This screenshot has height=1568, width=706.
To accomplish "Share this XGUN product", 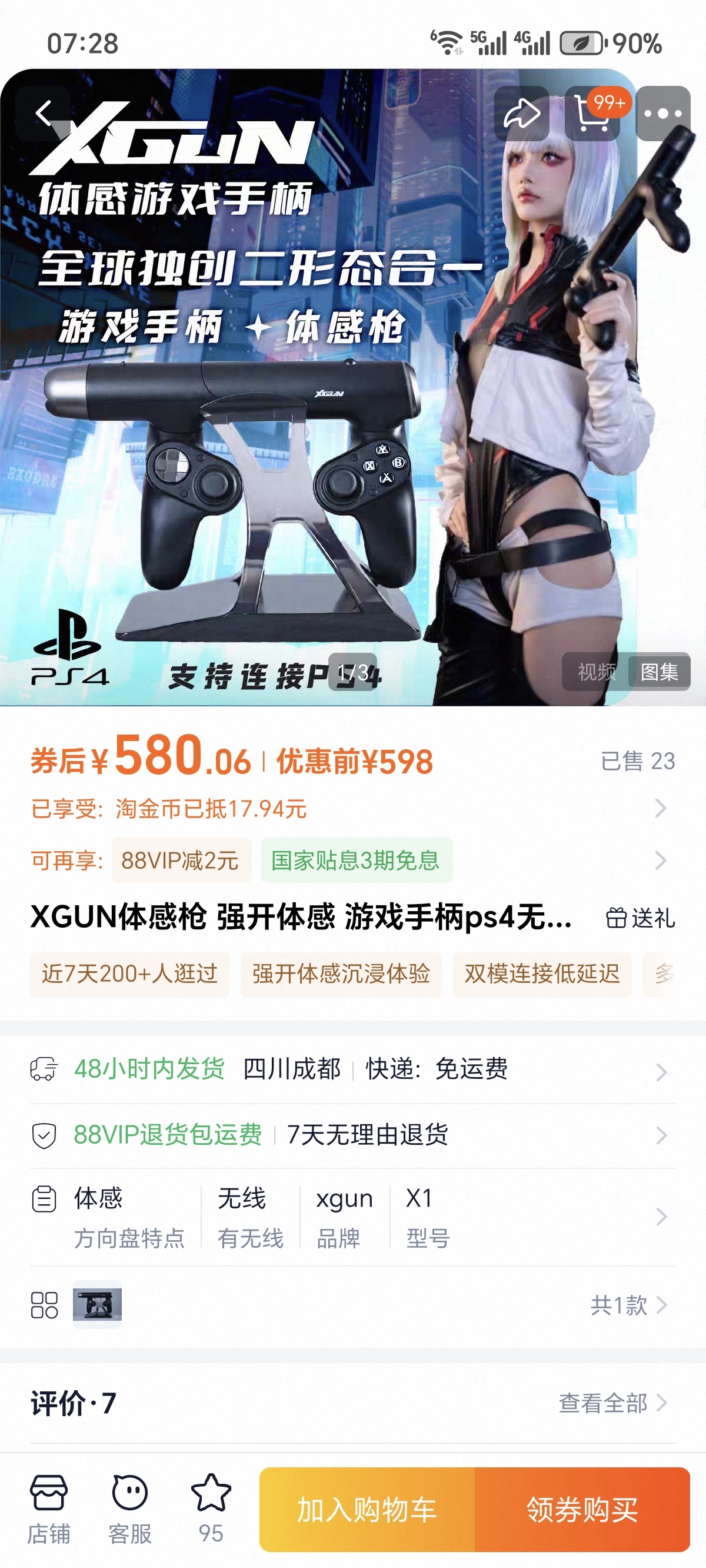I will tap(522, 114).
